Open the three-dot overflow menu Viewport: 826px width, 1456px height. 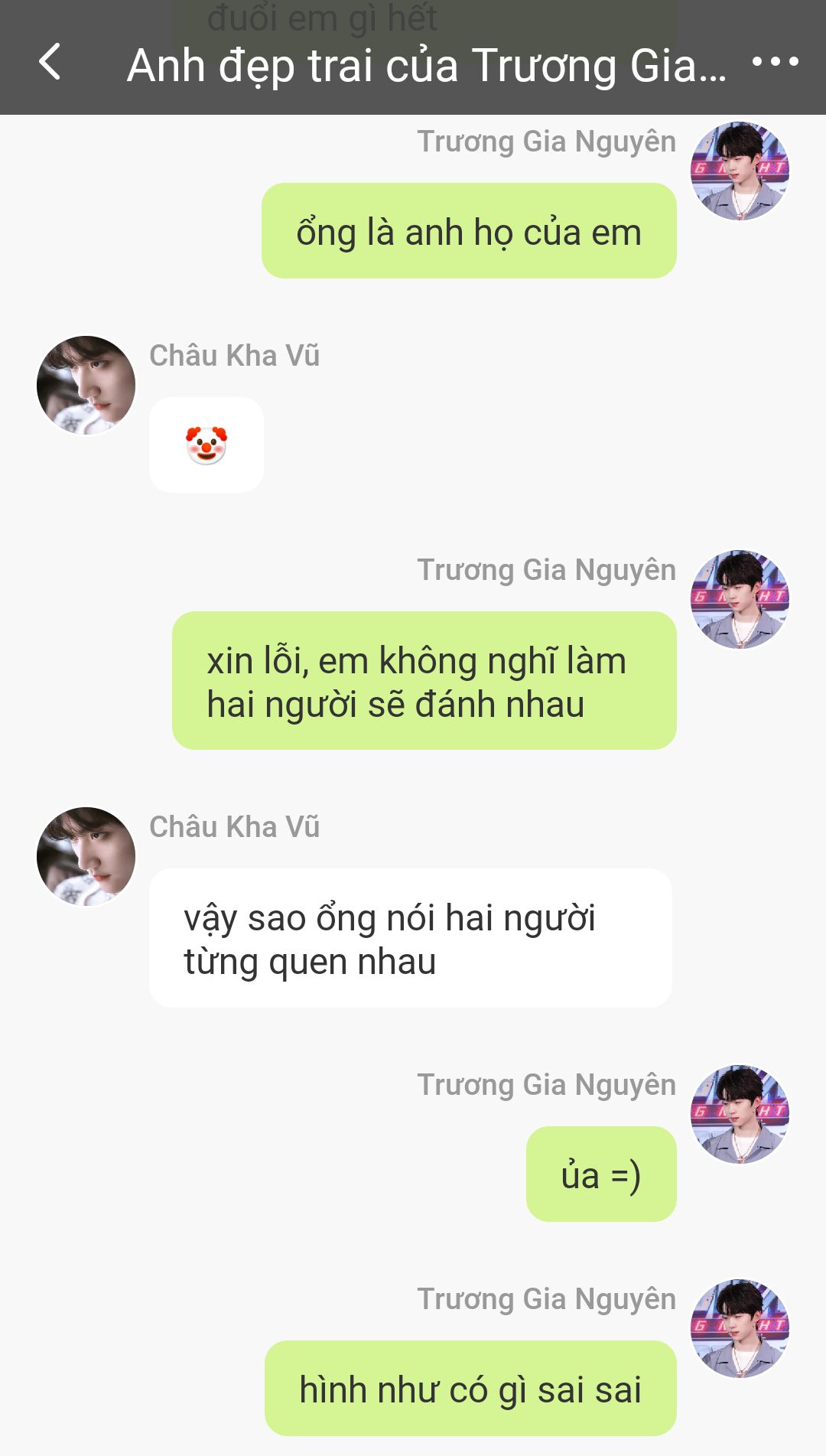tap(775, 61)
